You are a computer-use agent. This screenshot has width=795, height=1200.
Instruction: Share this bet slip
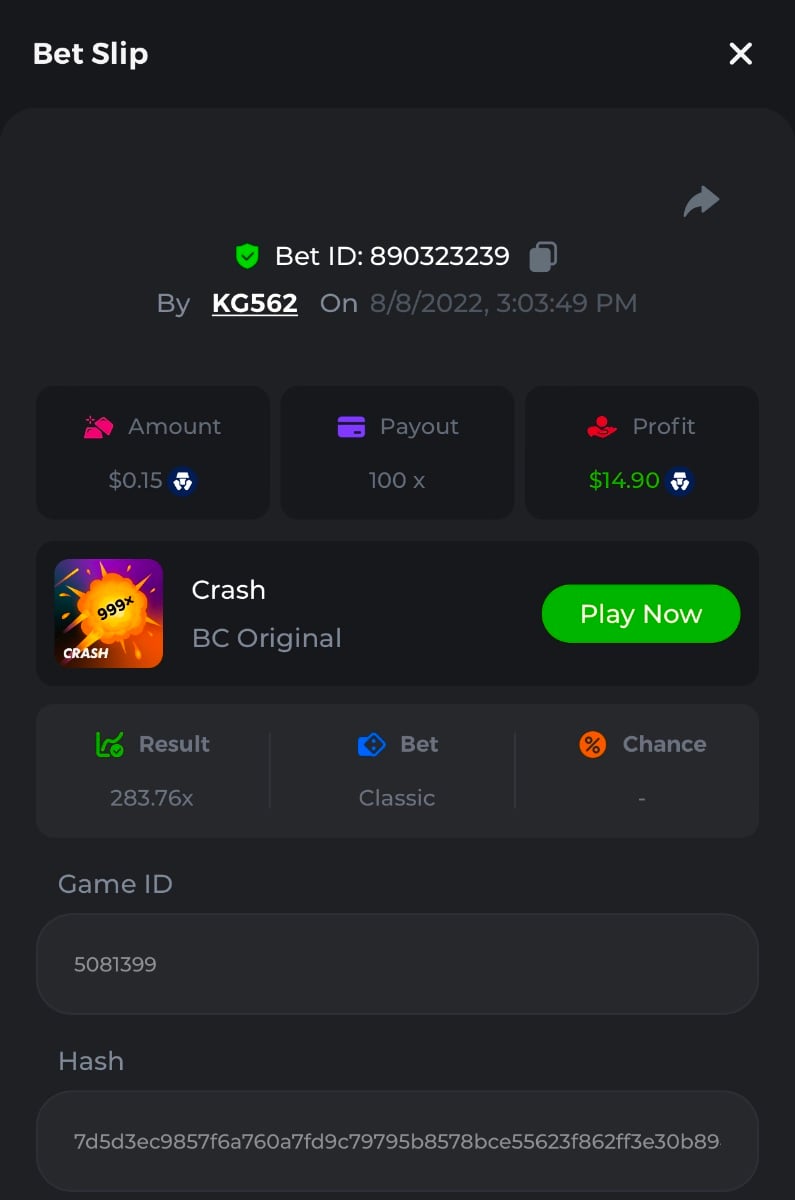(x=701, y=201)
